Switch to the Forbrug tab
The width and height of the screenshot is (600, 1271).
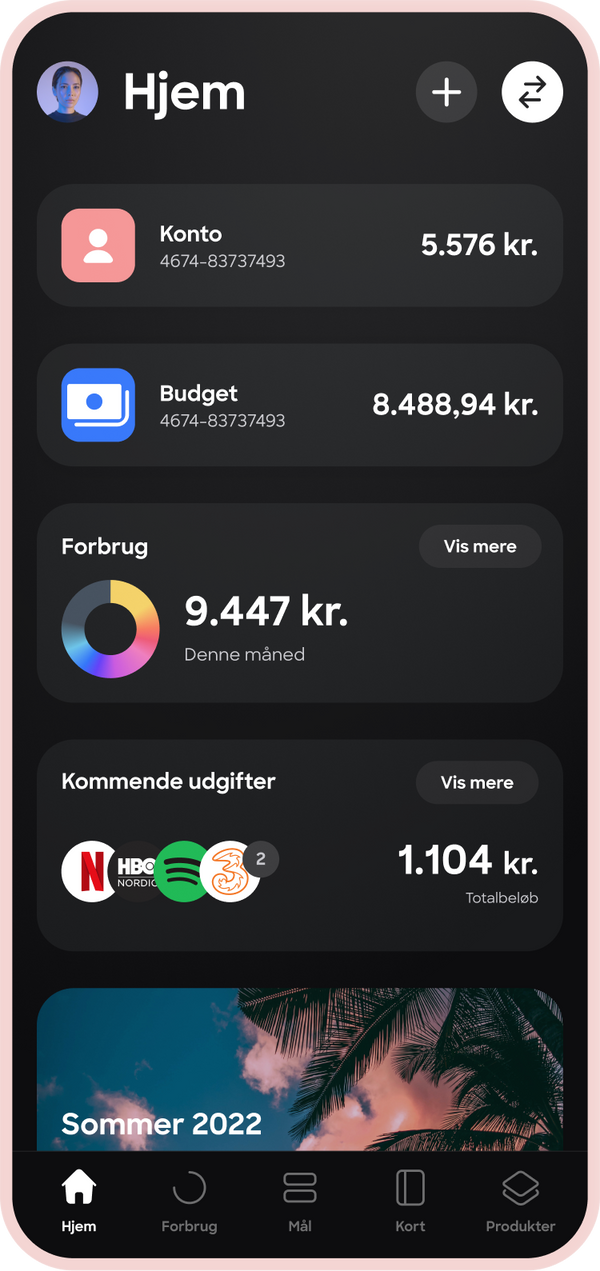tap(189, 1201)
